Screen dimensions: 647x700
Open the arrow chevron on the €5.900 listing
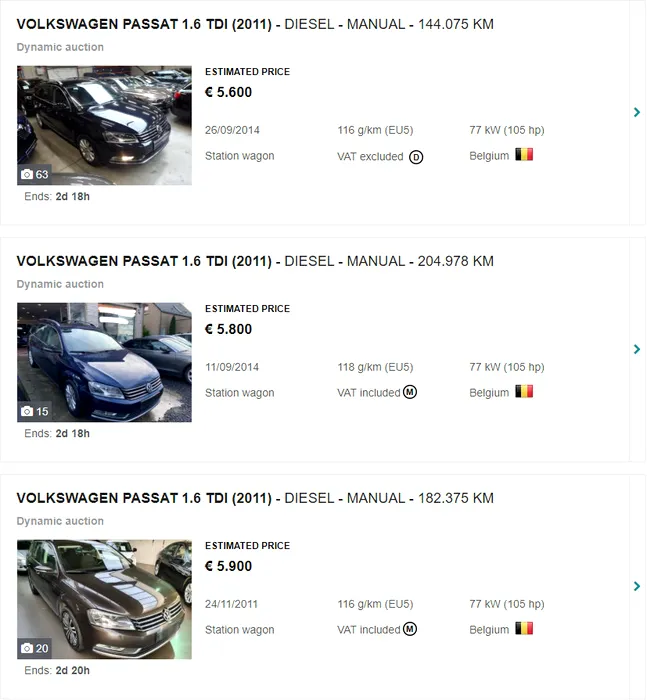tap(637, 586)
